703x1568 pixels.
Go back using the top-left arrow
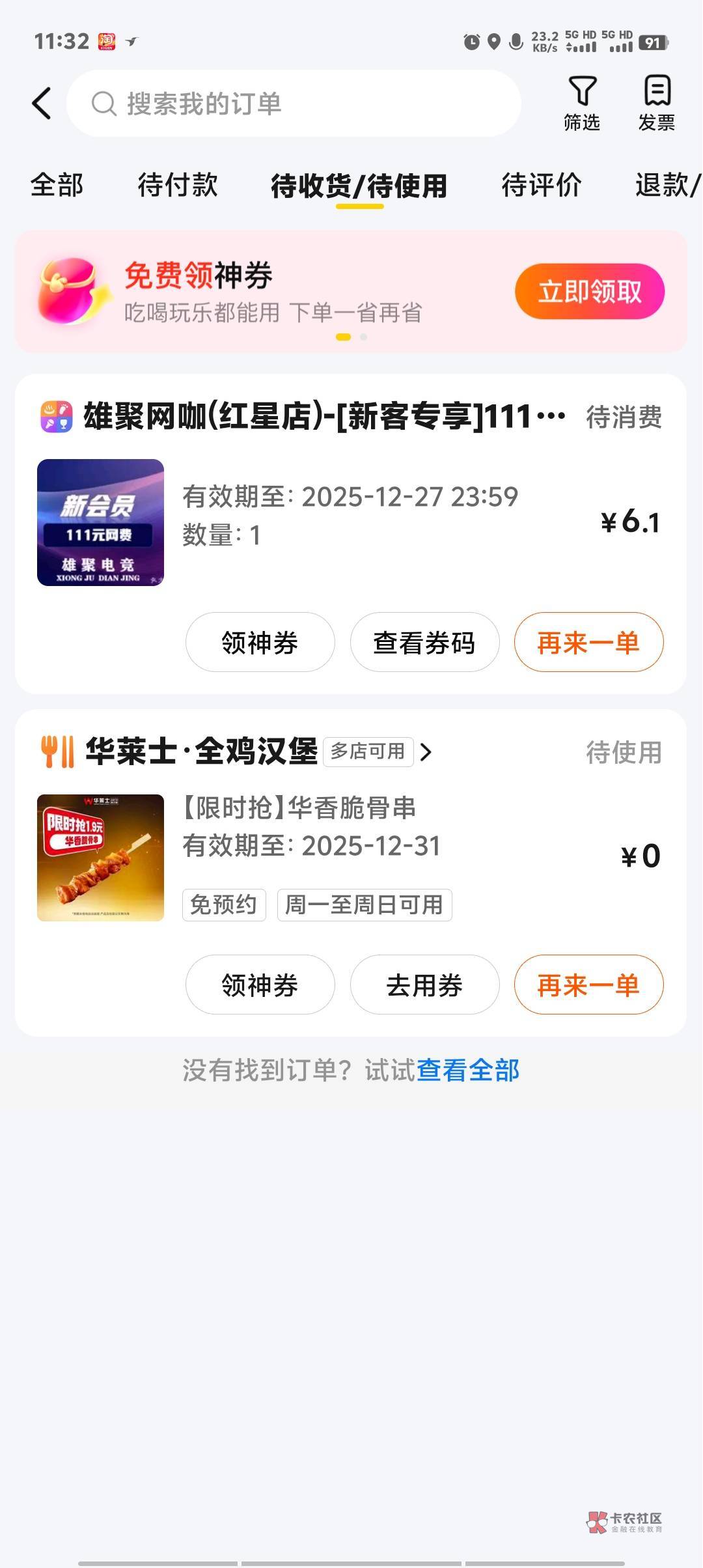[42, 104]
